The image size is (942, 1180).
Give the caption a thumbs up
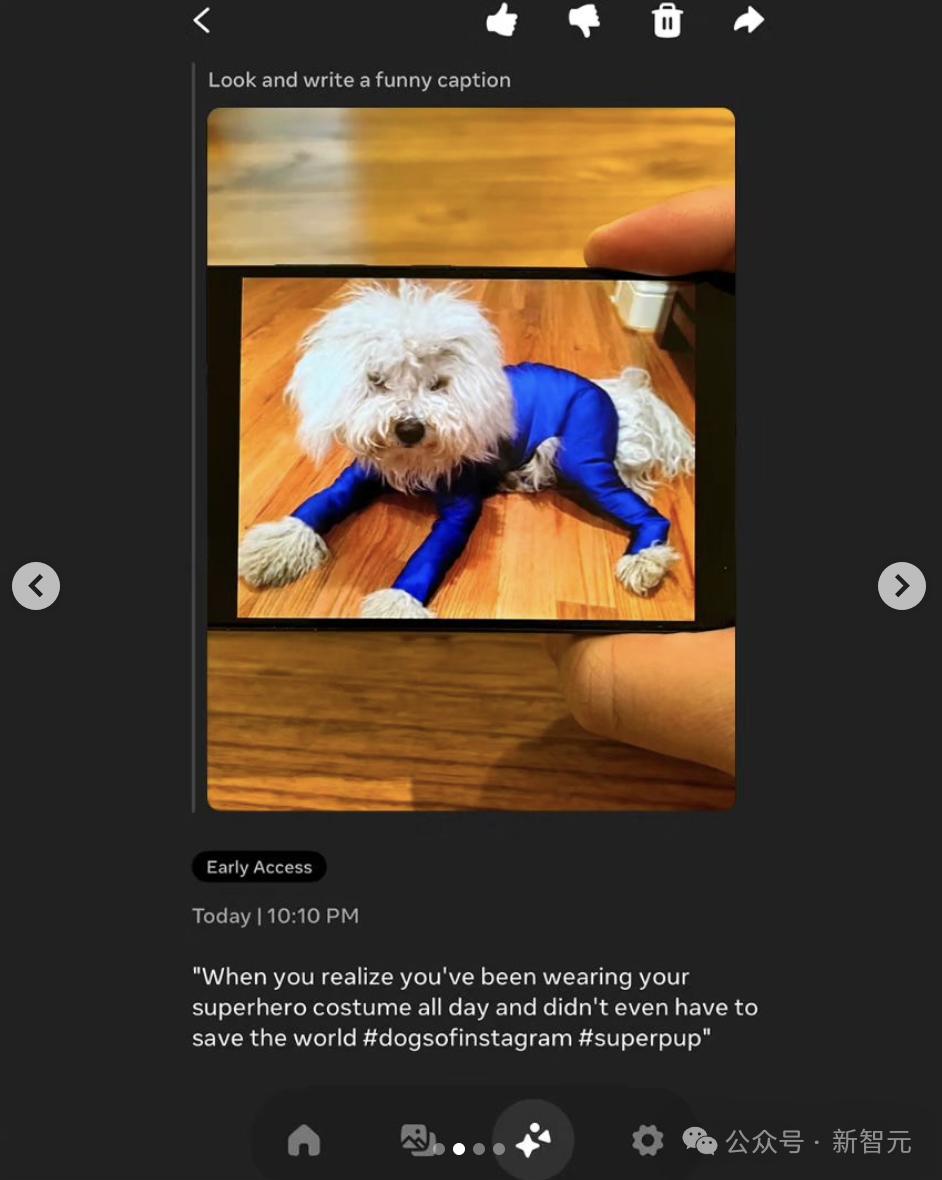(x=502, y=20)
